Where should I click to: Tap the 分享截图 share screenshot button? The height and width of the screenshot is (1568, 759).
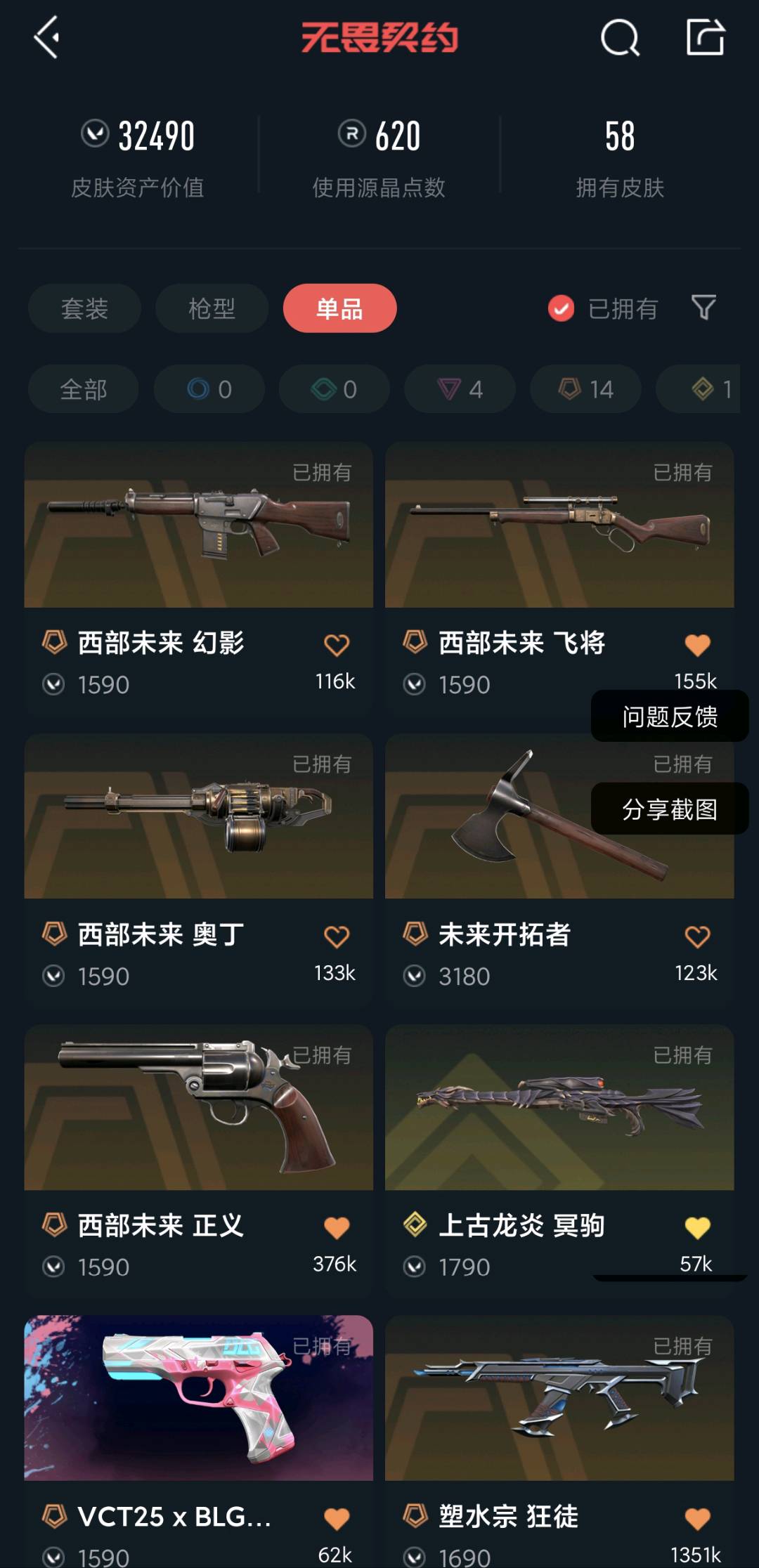(669, 809)
